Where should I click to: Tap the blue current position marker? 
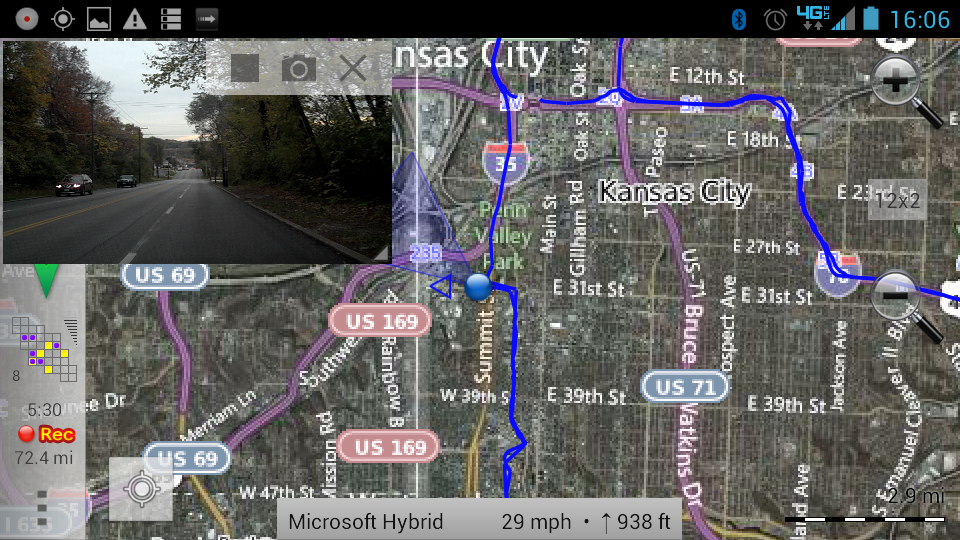(480, 287)
